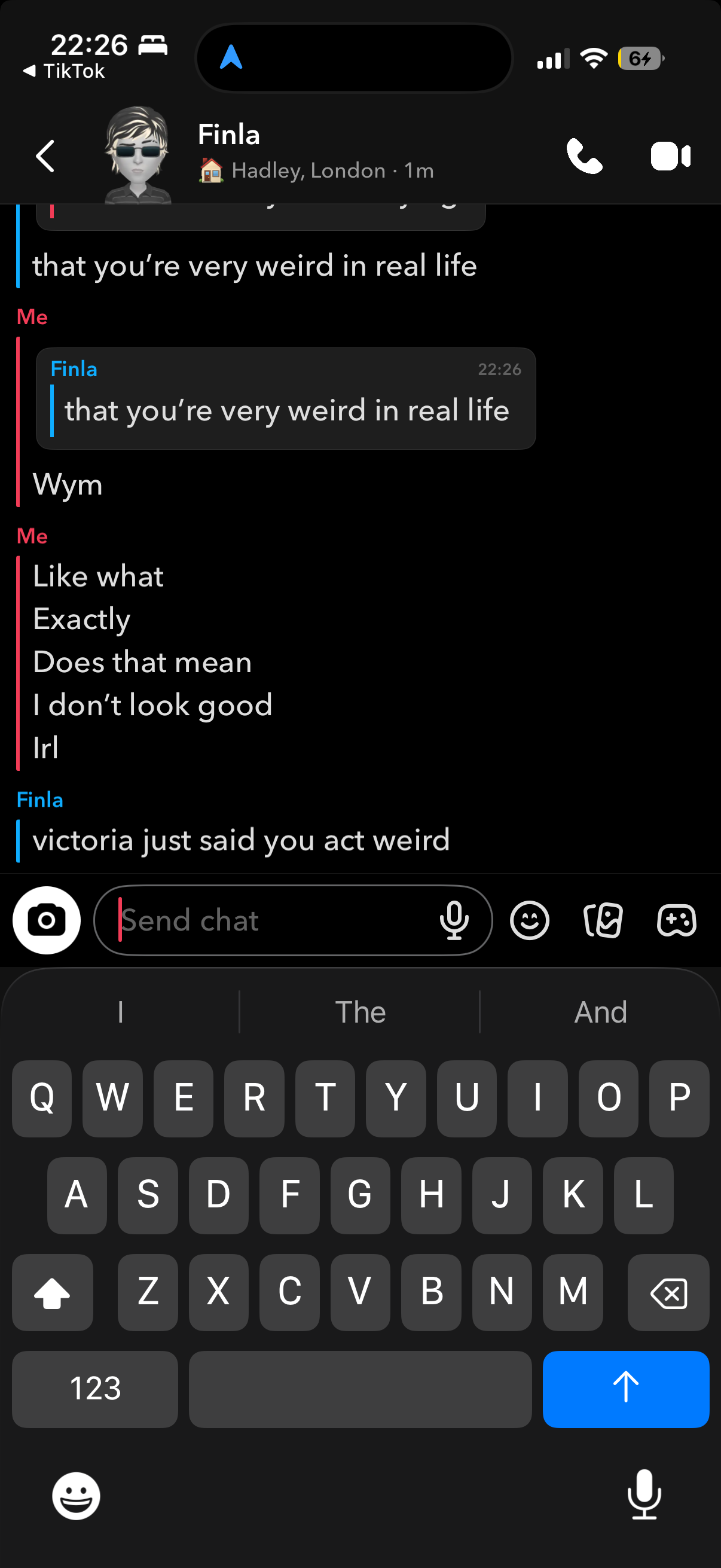721x1568 pixels.
Task: Start a video call with Finla
Action: point(670,157)
